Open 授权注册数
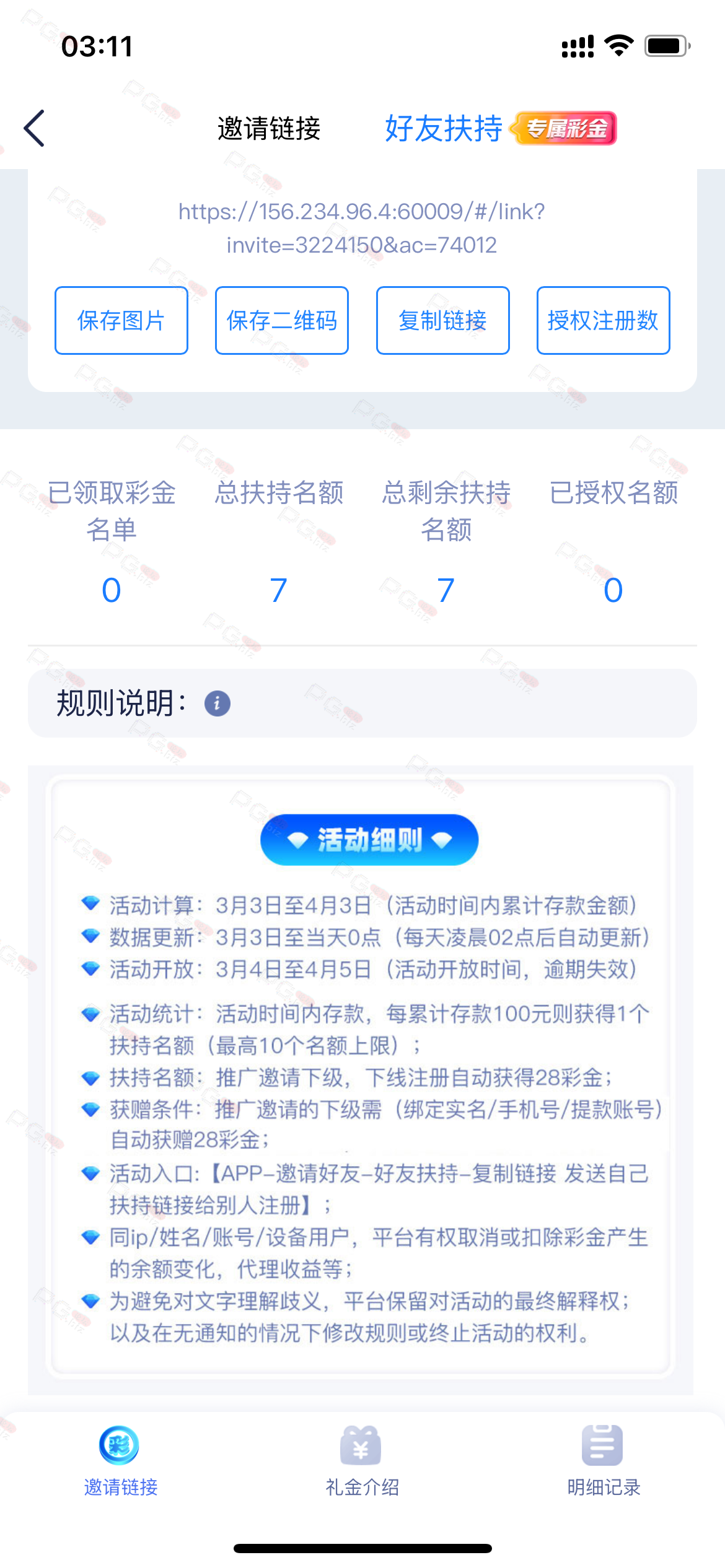The height and width of the screenshot is (1568, 725). pyautogui.click(x=604, y=320)
